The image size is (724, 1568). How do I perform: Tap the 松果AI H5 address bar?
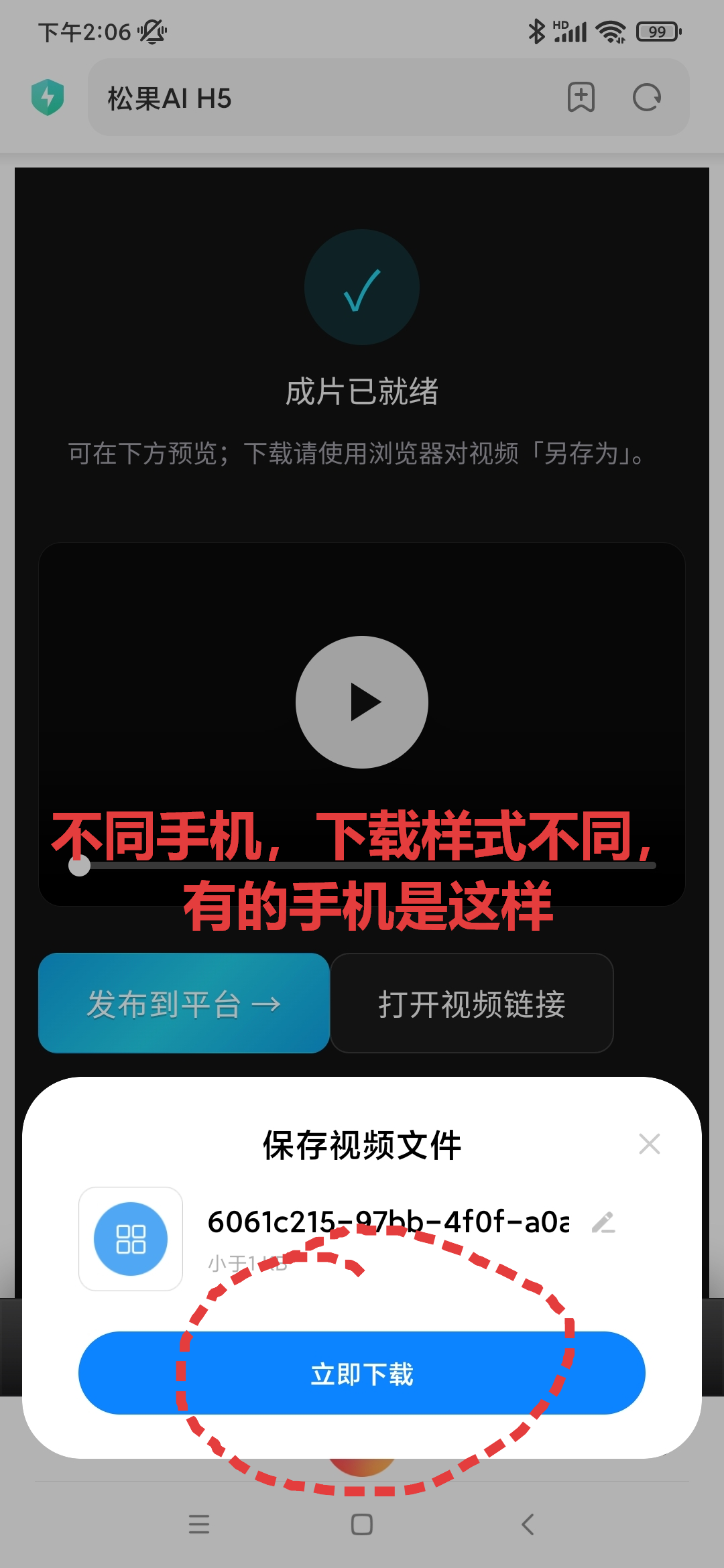[322, 98]
